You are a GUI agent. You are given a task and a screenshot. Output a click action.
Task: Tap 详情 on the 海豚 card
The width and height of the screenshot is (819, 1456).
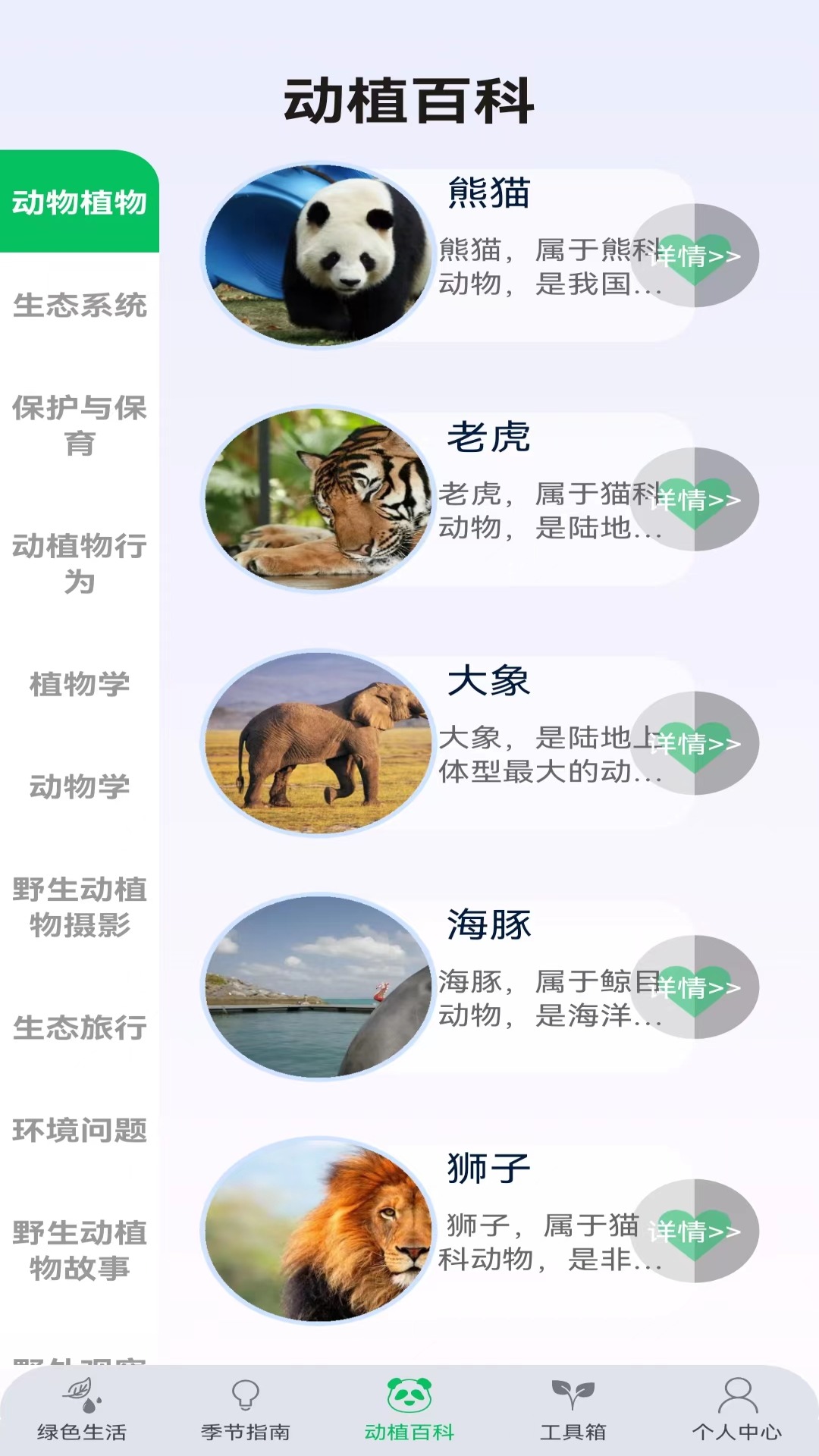(x=695, y=987)
